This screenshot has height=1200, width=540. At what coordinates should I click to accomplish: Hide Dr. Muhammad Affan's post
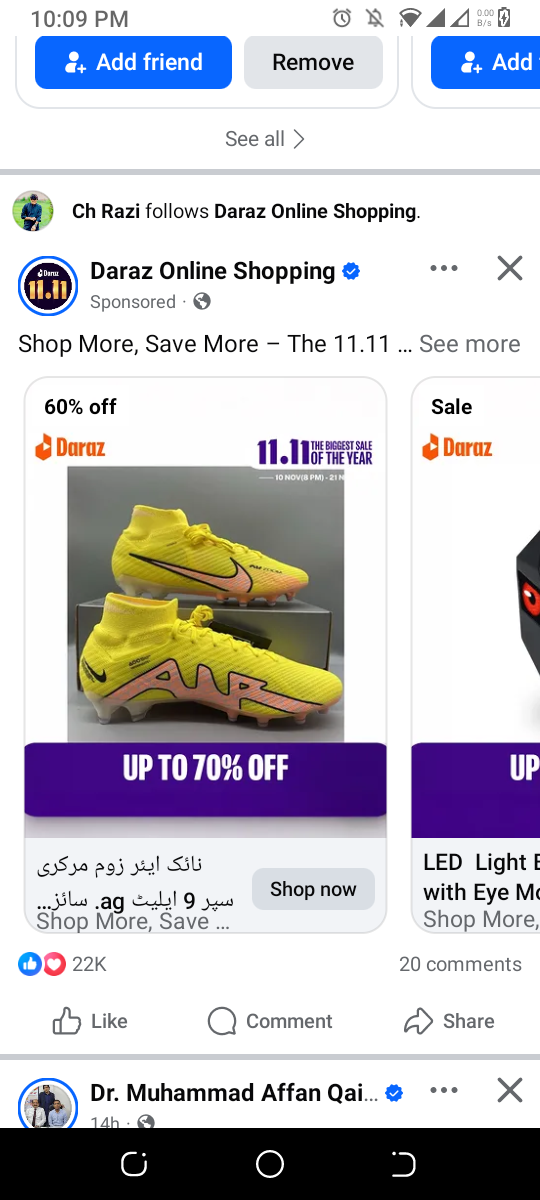point(510,1090)
